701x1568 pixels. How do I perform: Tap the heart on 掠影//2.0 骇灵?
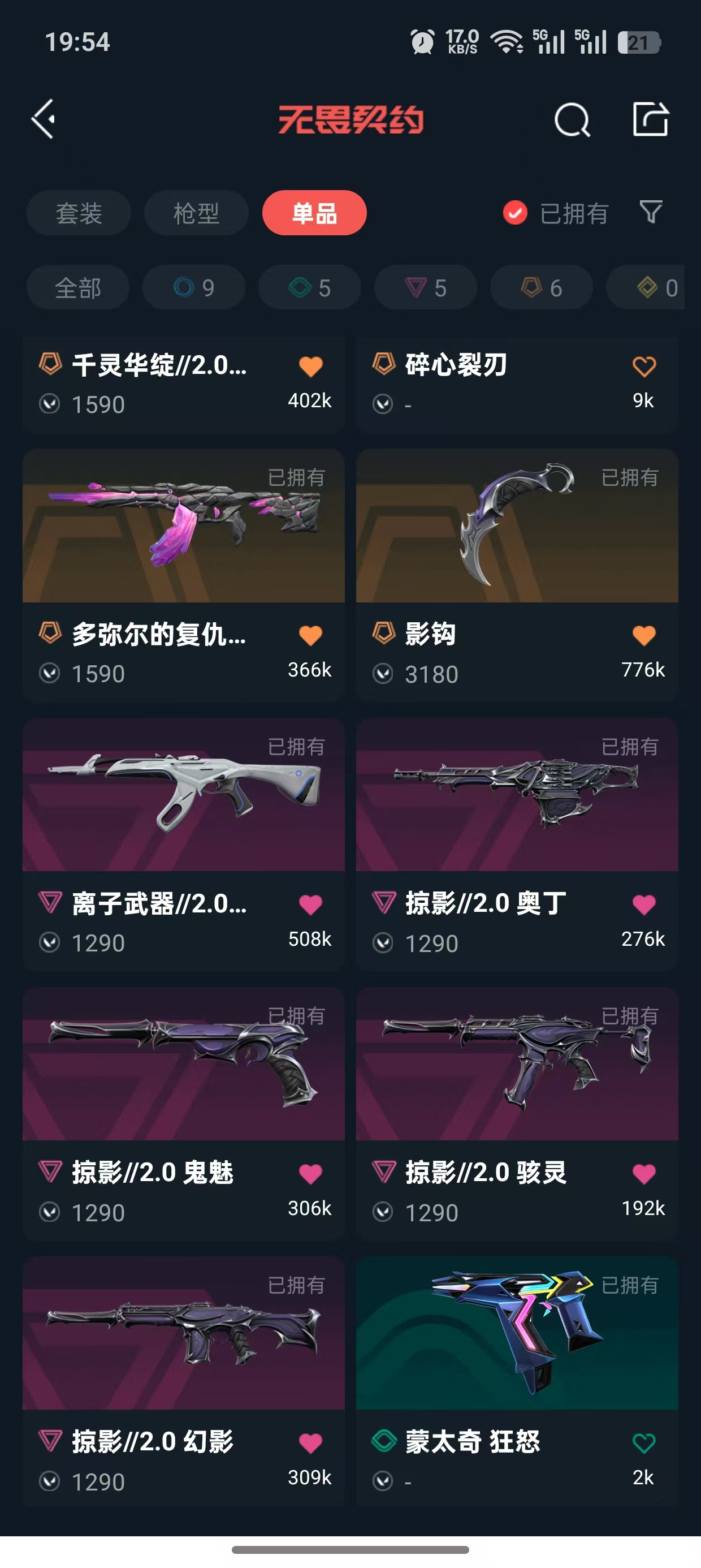click(x=644, y=1174)
